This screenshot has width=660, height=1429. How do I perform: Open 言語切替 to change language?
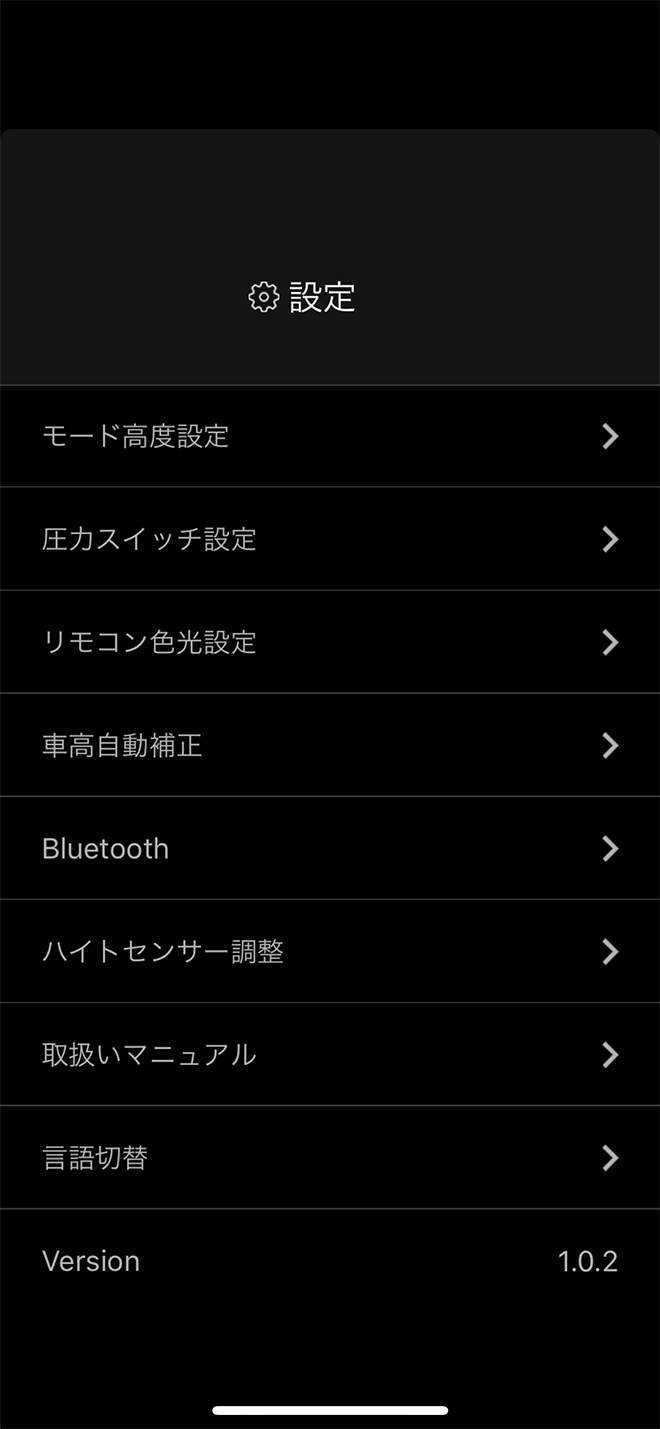(x=330, y=1157)
